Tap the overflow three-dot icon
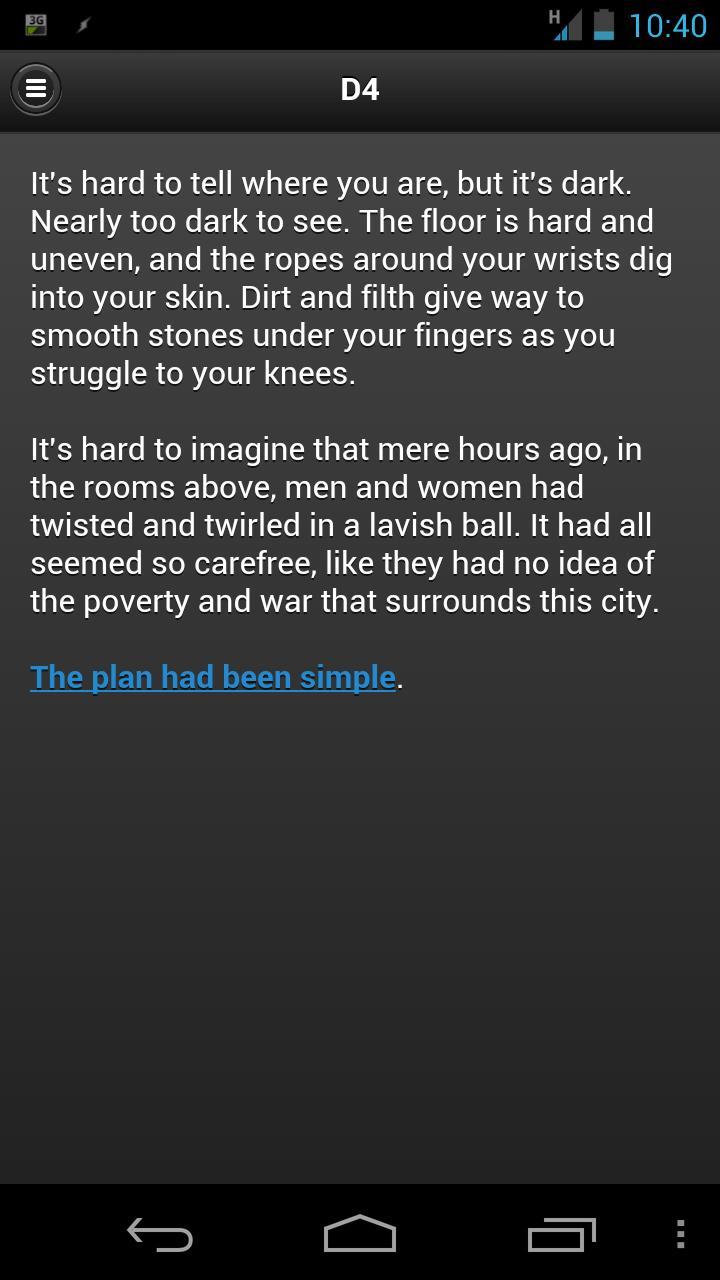 (679, 1234)
